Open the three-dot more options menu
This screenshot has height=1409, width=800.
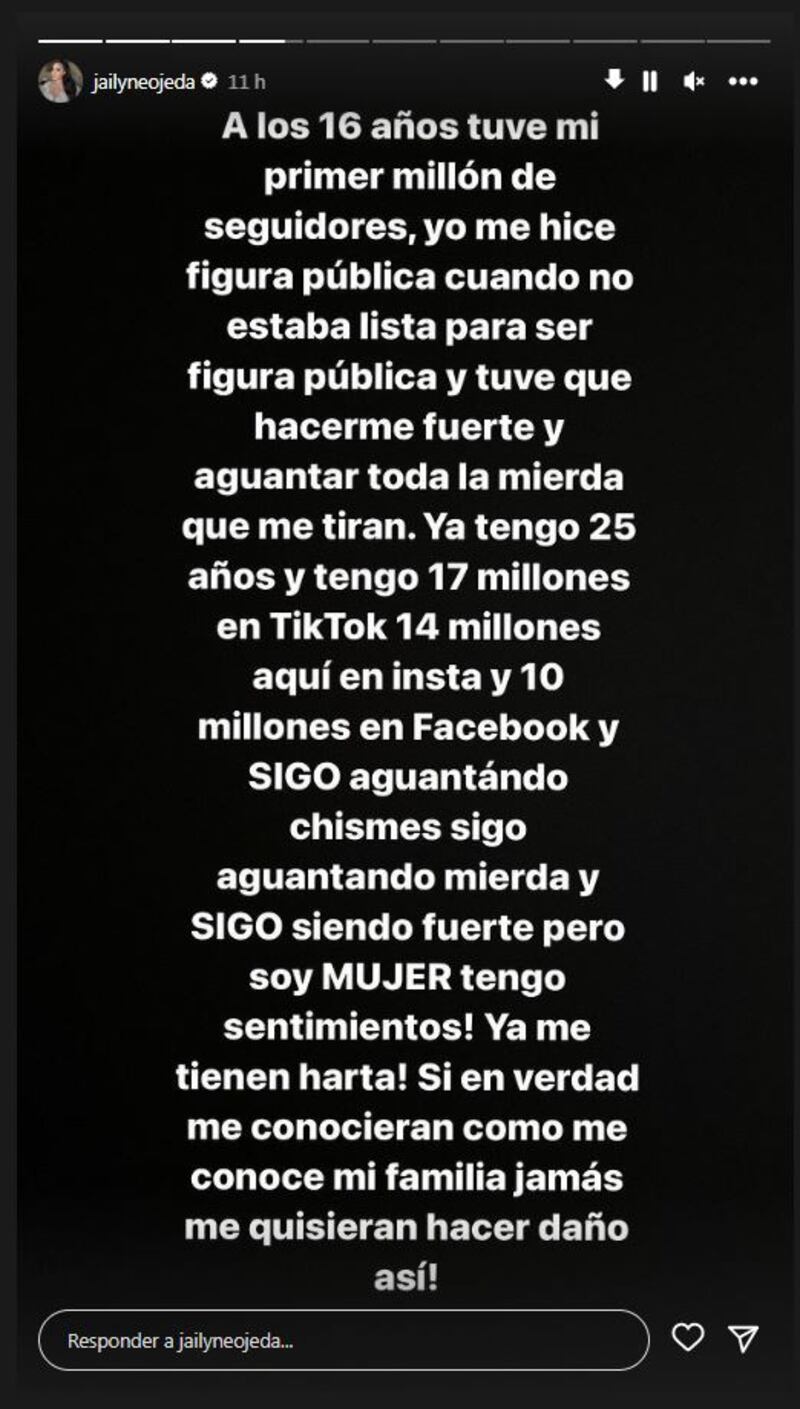pos(743,81)
